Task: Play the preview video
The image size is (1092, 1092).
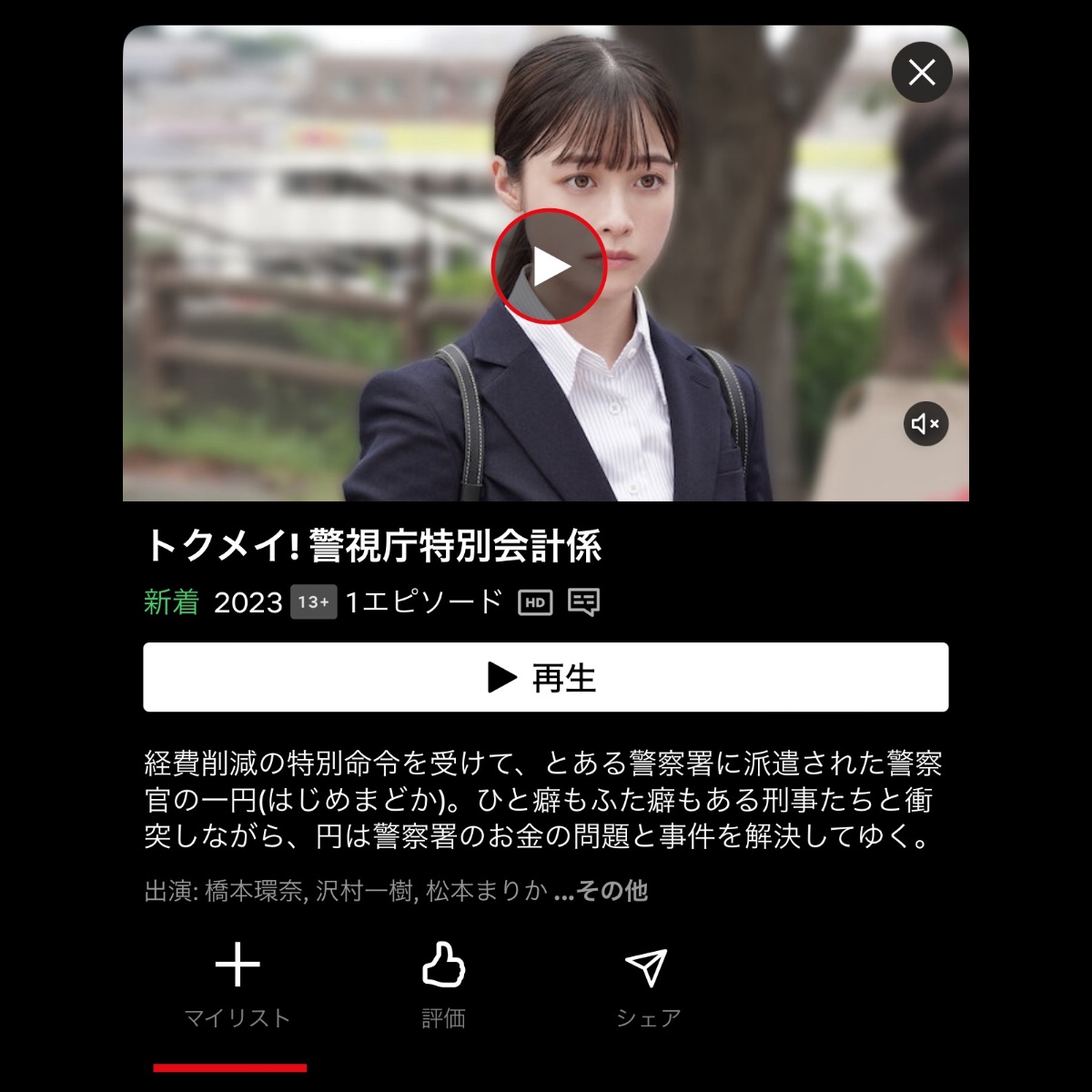Action: pos(549,267)
